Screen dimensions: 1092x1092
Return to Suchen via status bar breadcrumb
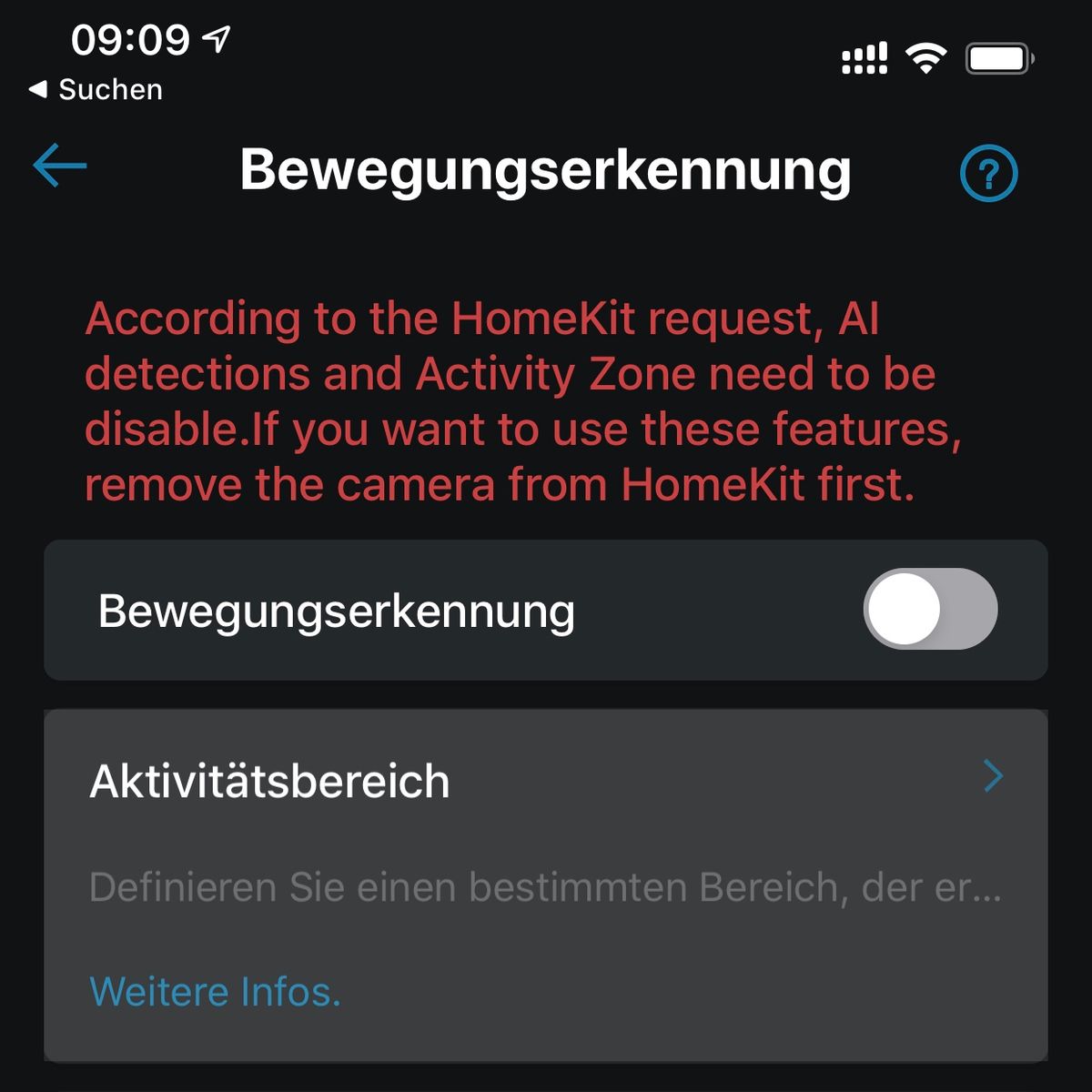pyautogui.click(x=96, y=89)
